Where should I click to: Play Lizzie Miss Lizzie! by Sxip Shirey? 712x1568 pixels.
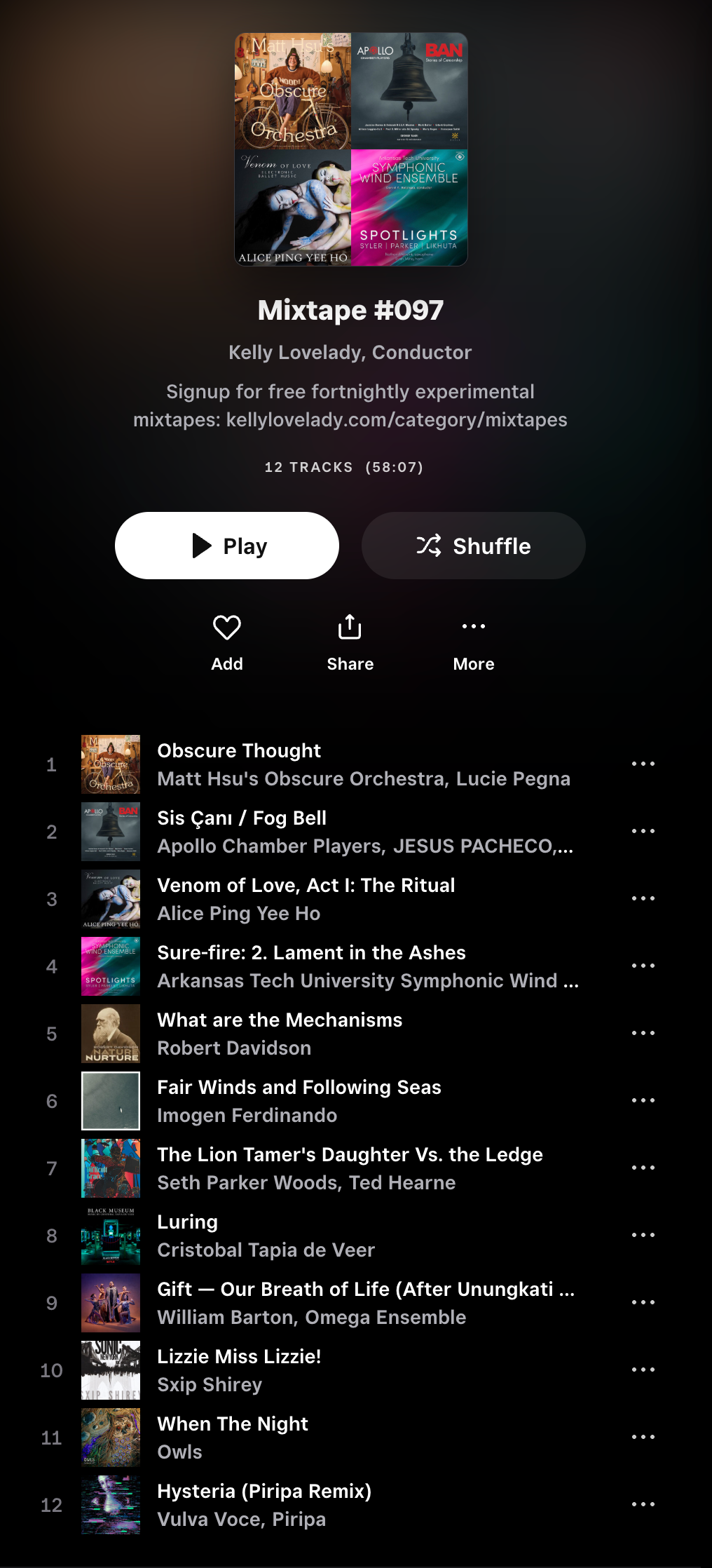tap(239, 1356)
